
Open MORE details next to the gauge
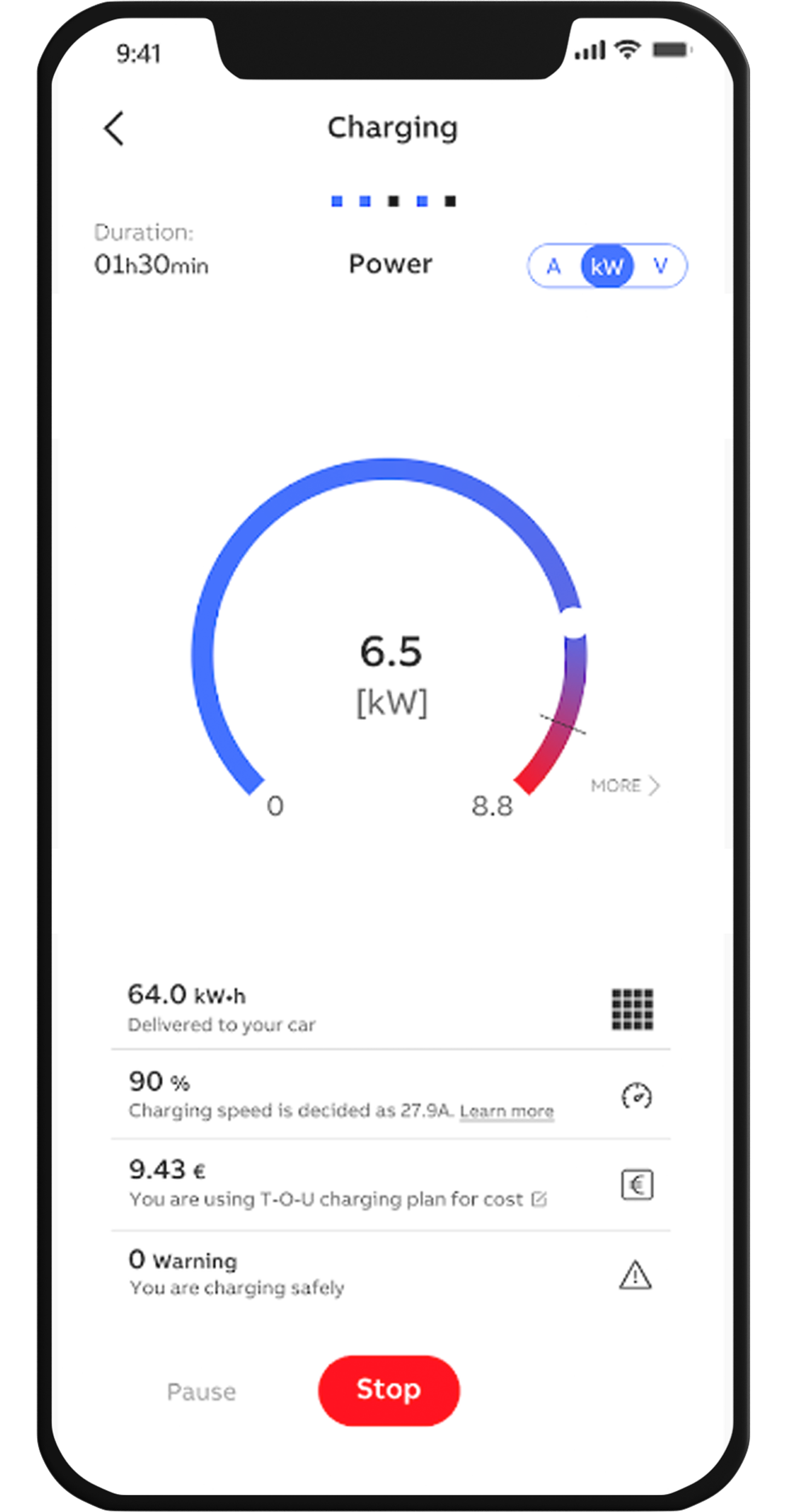[x=625, y=786]
